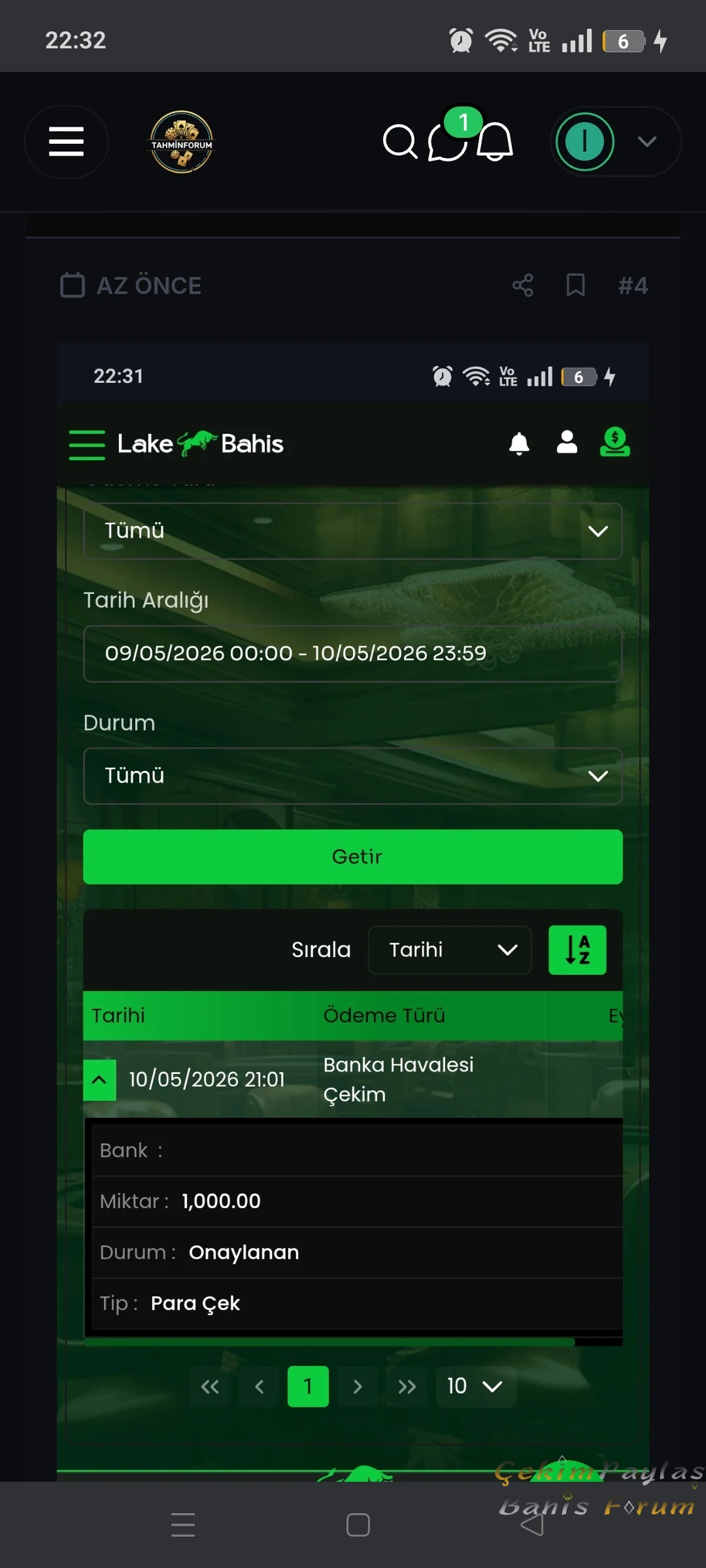Open the #4 post permalink
The width and height of the screenshot is (706, 1568).
click(633, 286)
